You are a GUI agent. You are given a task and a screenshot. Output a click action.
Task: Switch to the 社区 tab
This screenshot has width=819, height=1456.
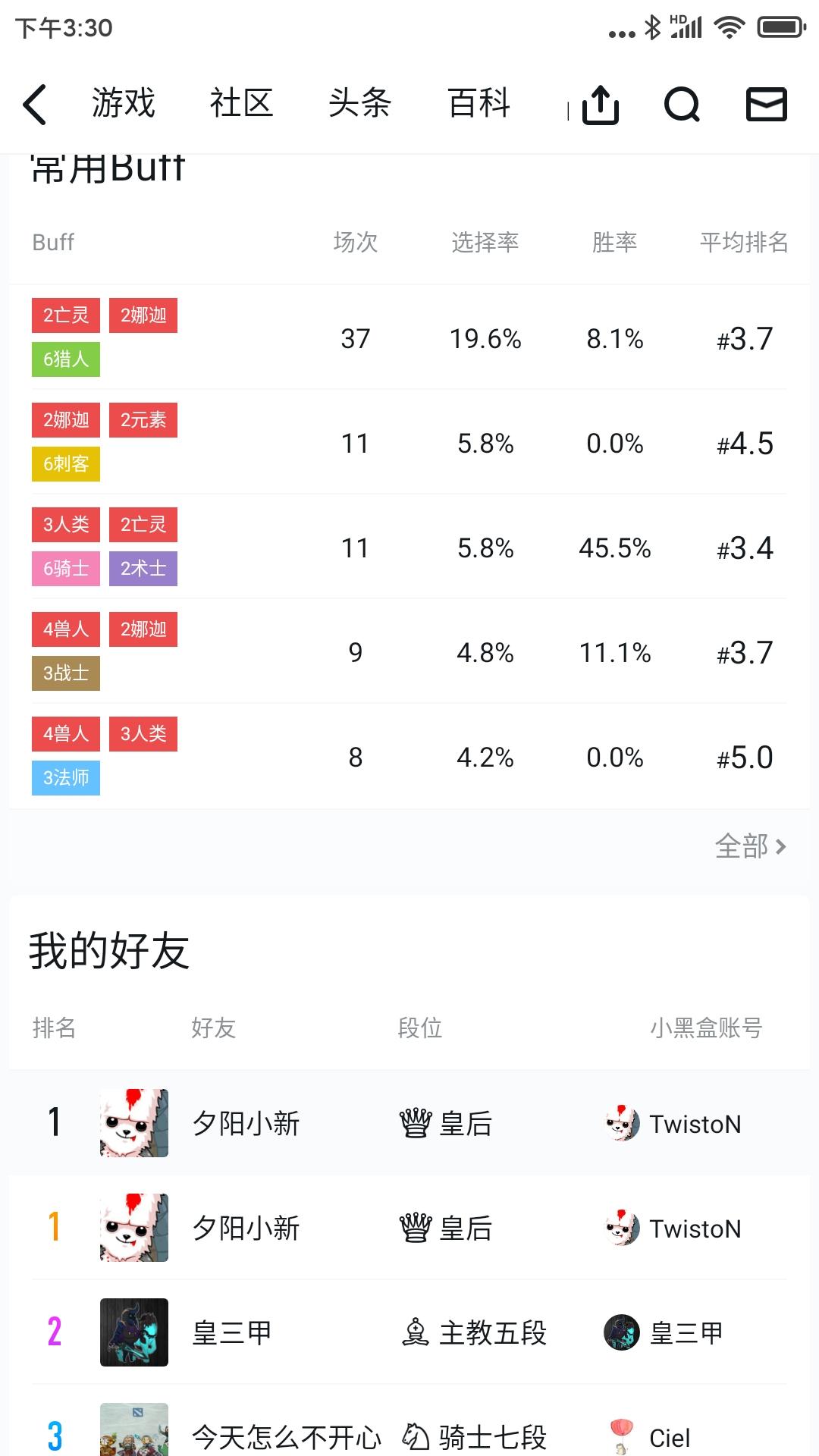(x=241, y=103)
